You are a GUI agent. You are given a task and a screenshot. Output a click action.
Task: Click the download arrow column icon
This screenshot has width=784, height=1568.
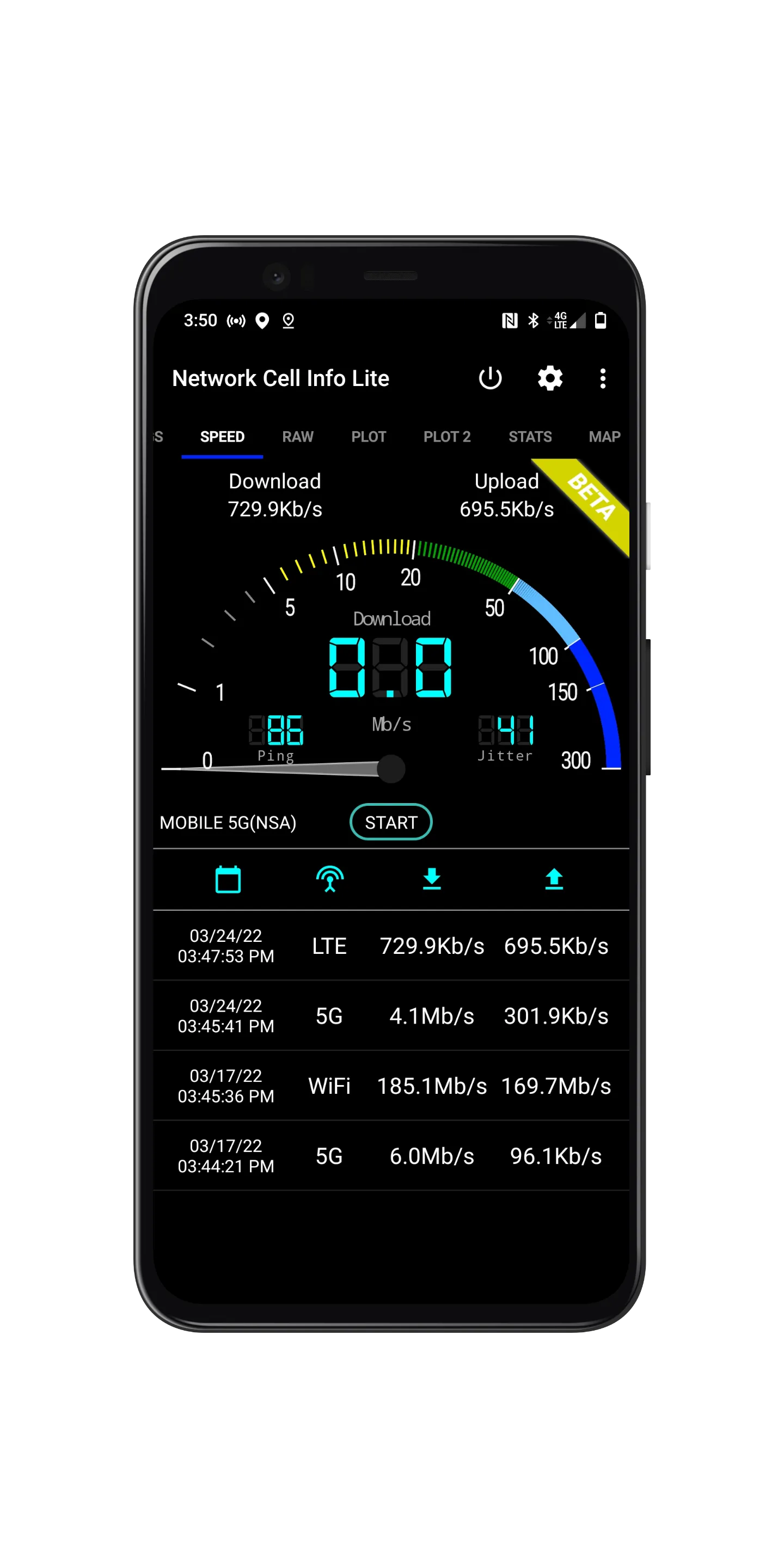tap(432, 879)
